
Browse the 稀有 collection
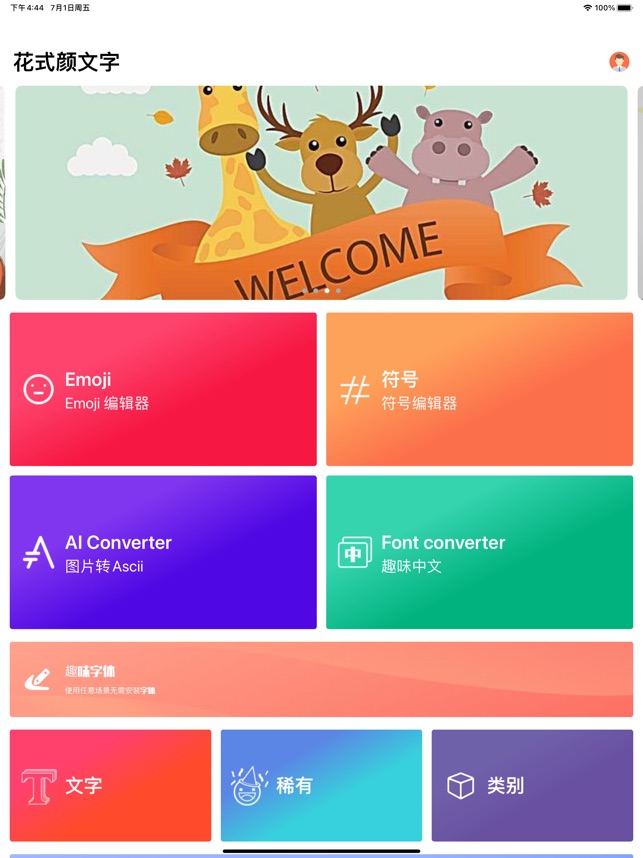click(321, 785)
